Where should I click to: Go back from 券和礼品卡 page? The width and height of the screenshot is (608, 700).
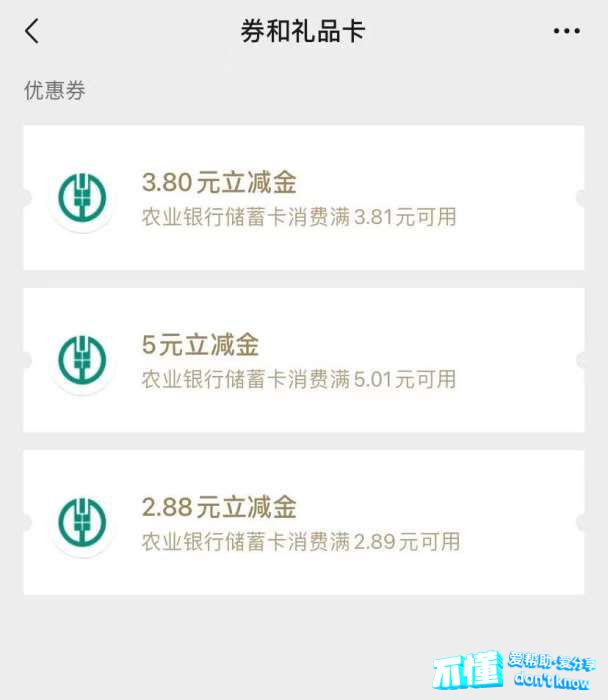pos(32,31)
